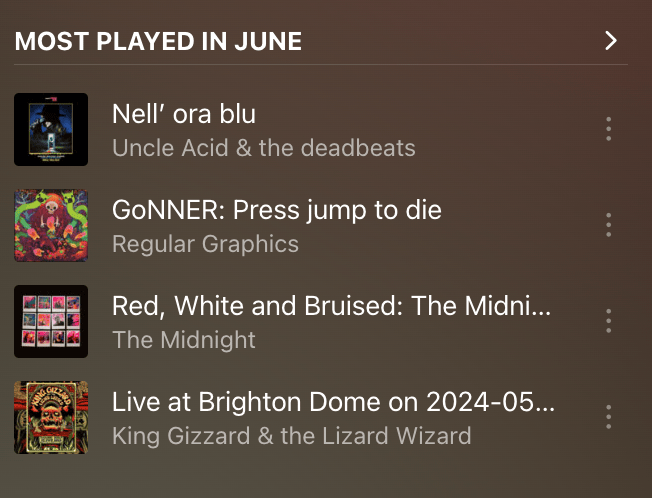
Task: Show options for Live at Brighton Dome
Action: [608, 417]
